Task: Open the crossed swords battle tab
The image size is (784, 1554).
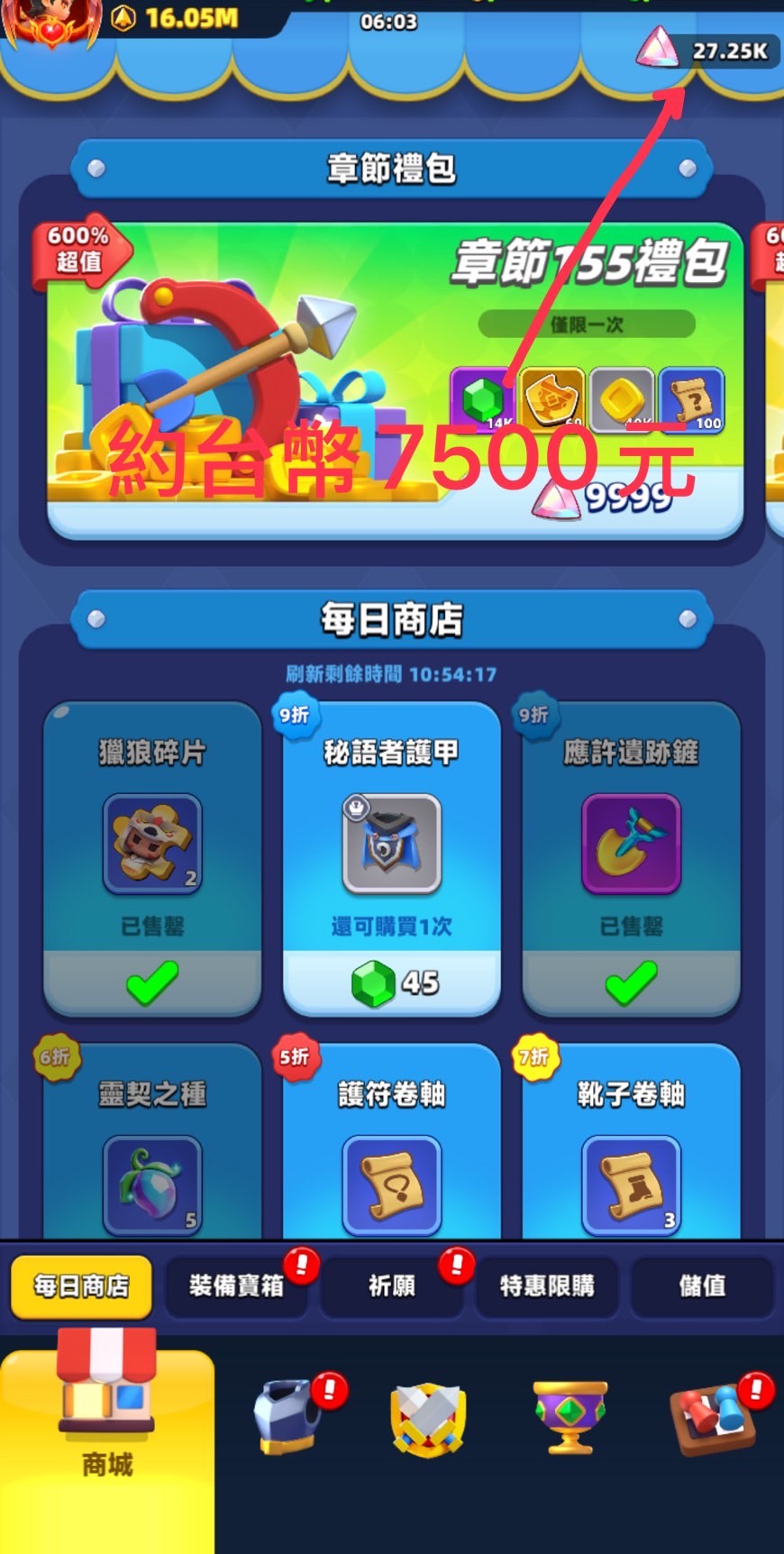Action: (428, 1420)
